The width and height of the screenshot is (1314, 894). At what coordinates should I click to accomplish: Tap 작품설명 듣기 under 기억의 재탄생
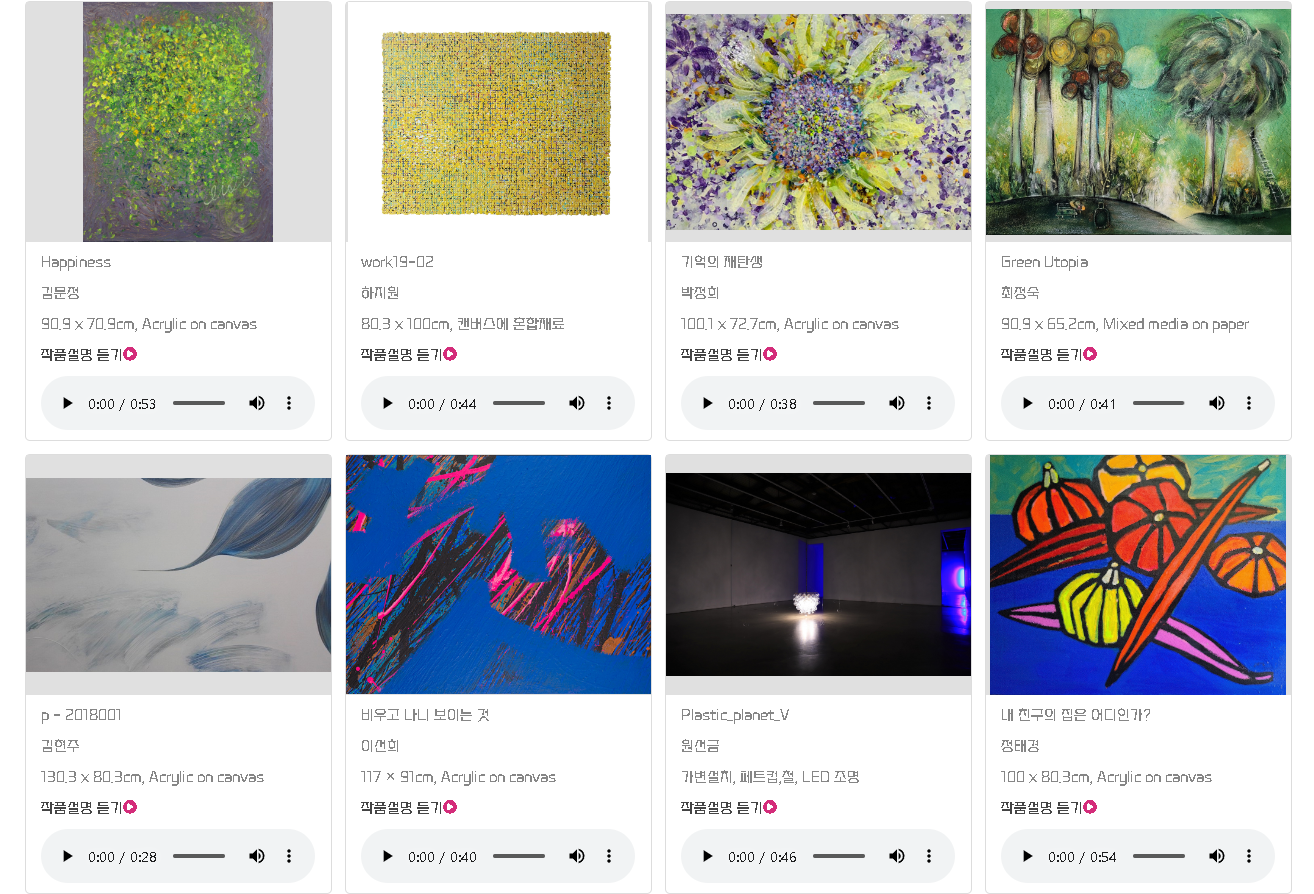tap(728, 354)
